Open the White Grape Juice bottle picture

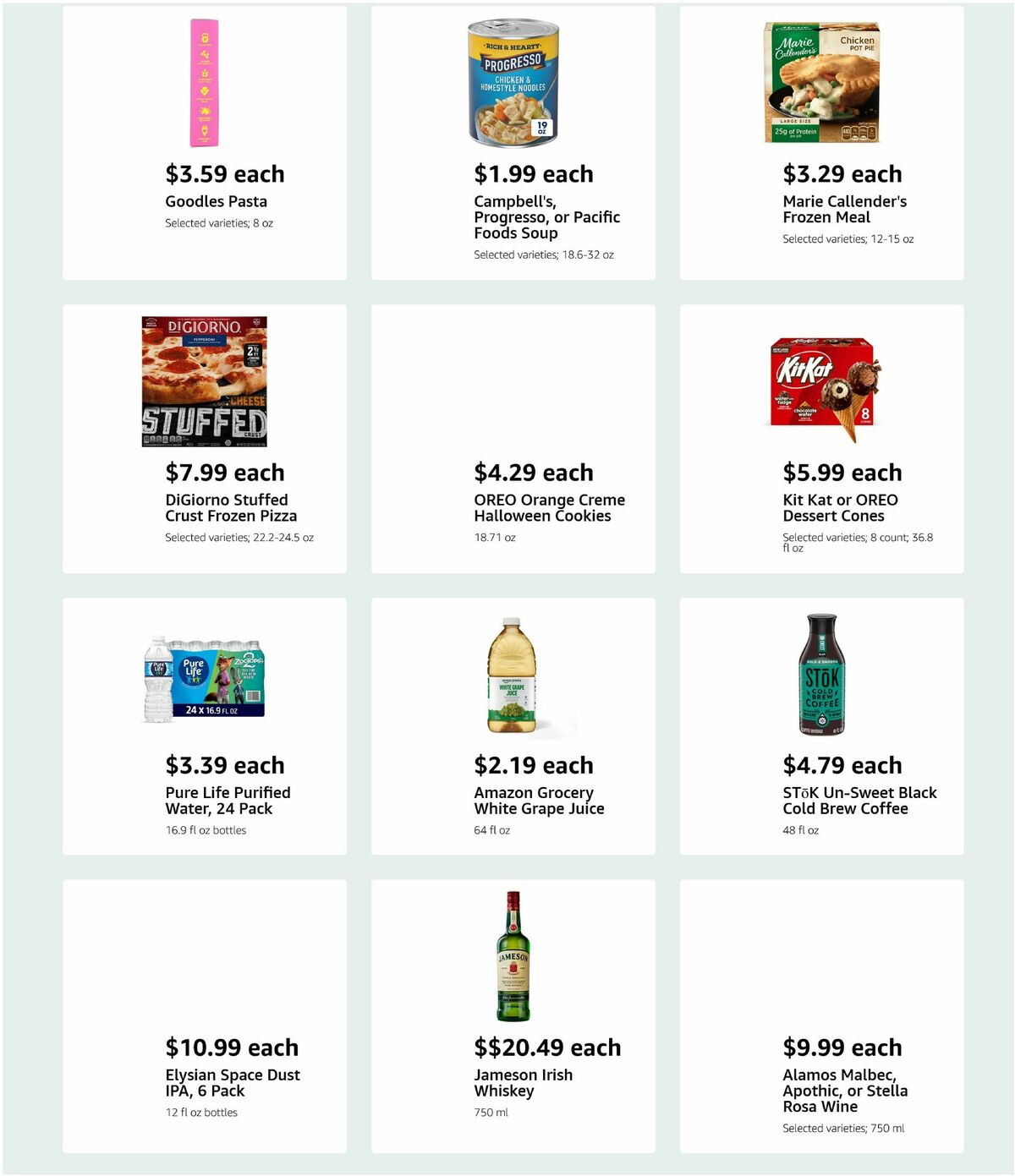[513, 676]
